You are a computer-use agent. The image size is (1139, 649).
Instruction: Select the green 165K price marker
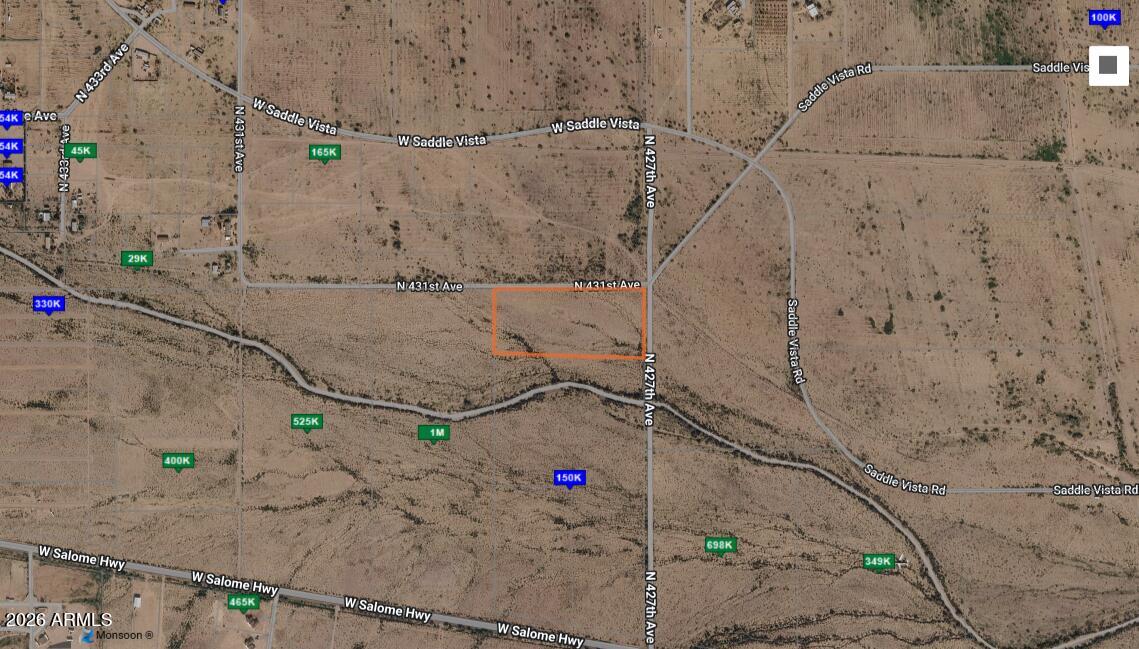(324, 152)
